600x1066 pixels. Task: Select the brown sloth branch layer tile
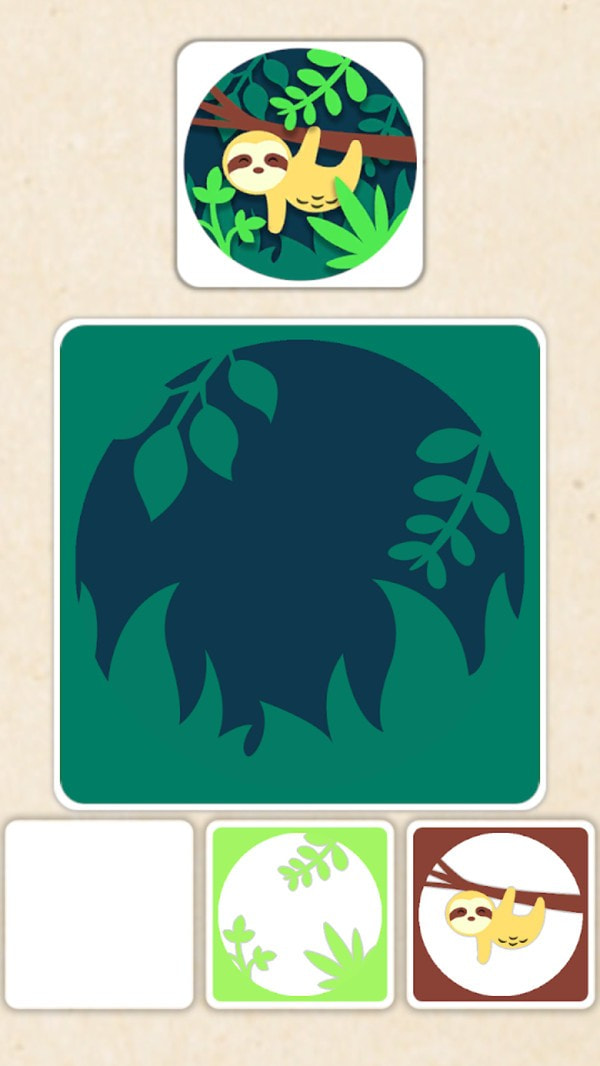(x=500, y=914)
